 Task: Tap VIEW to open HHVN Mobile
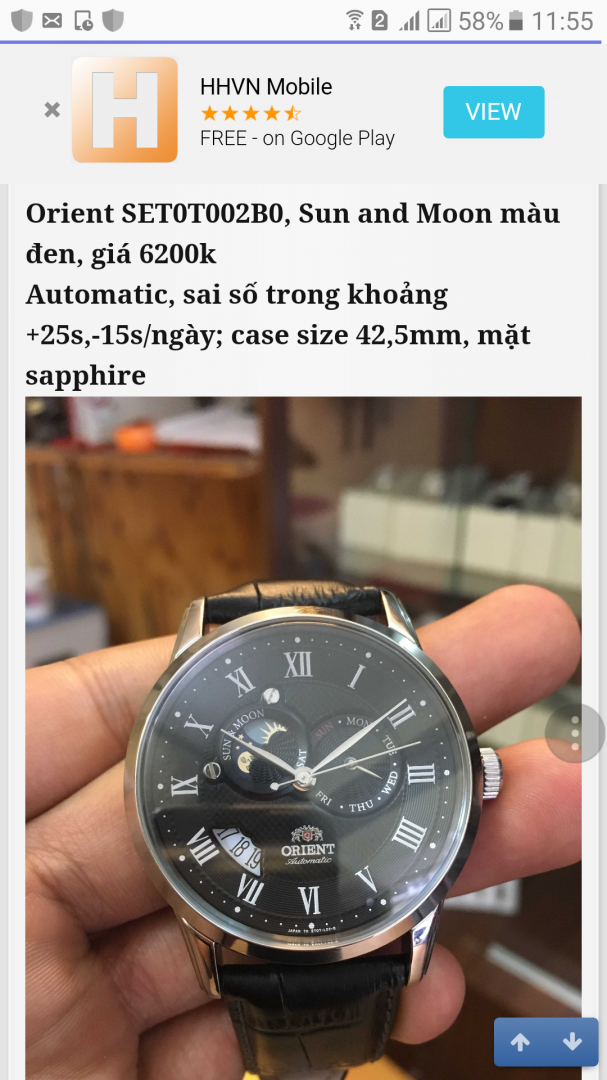(493, 112)
